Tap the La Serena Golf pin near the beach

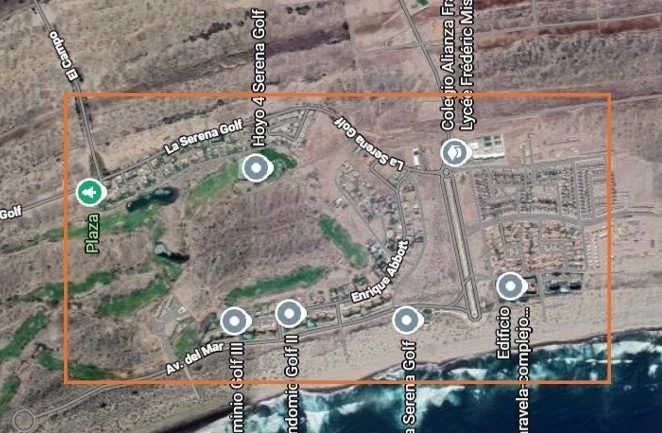[x=405, y=319]
